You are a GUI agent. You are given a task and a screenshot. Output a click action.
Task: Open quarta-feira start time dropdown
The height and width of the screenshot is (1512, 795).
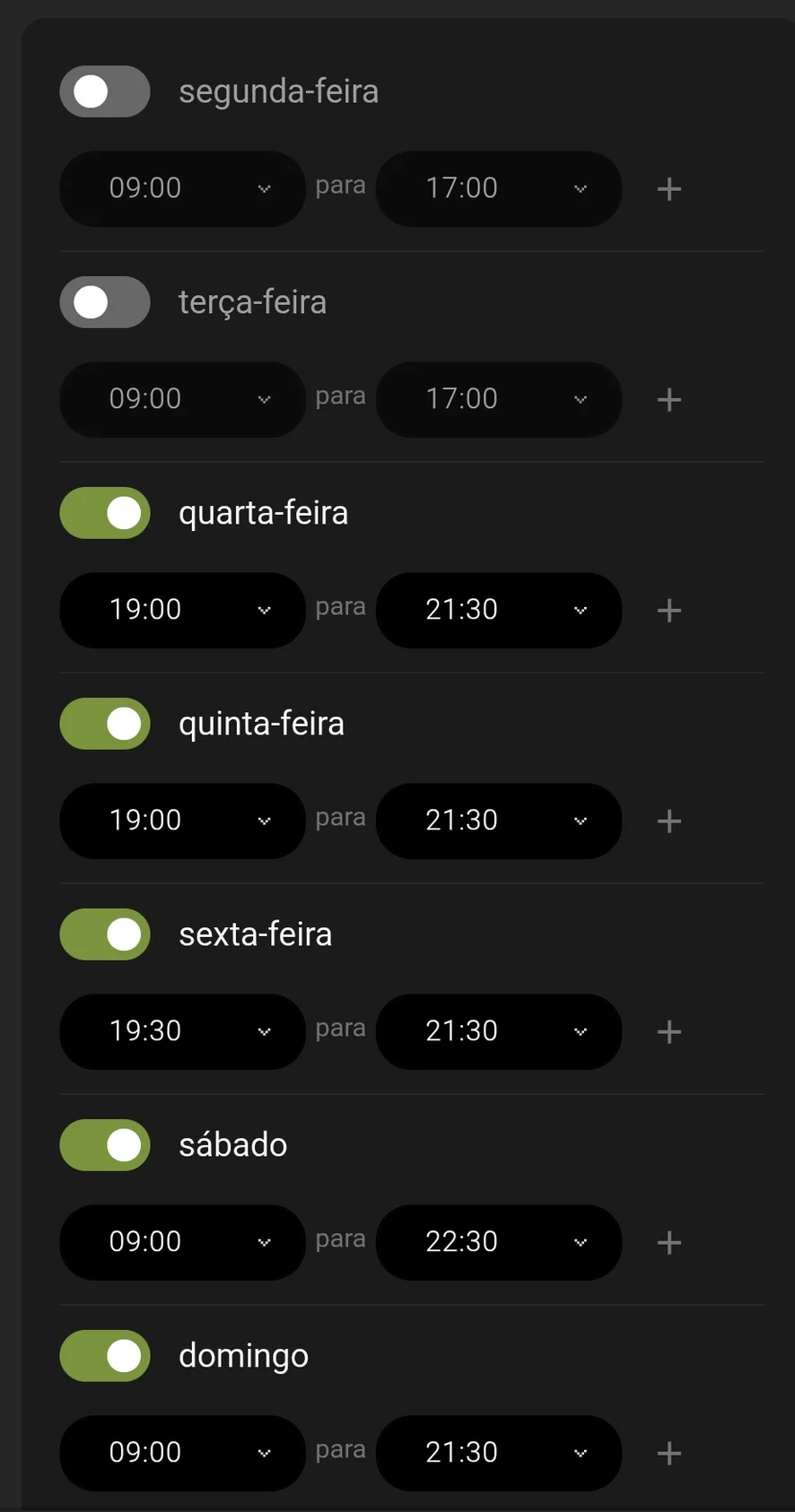183,610
